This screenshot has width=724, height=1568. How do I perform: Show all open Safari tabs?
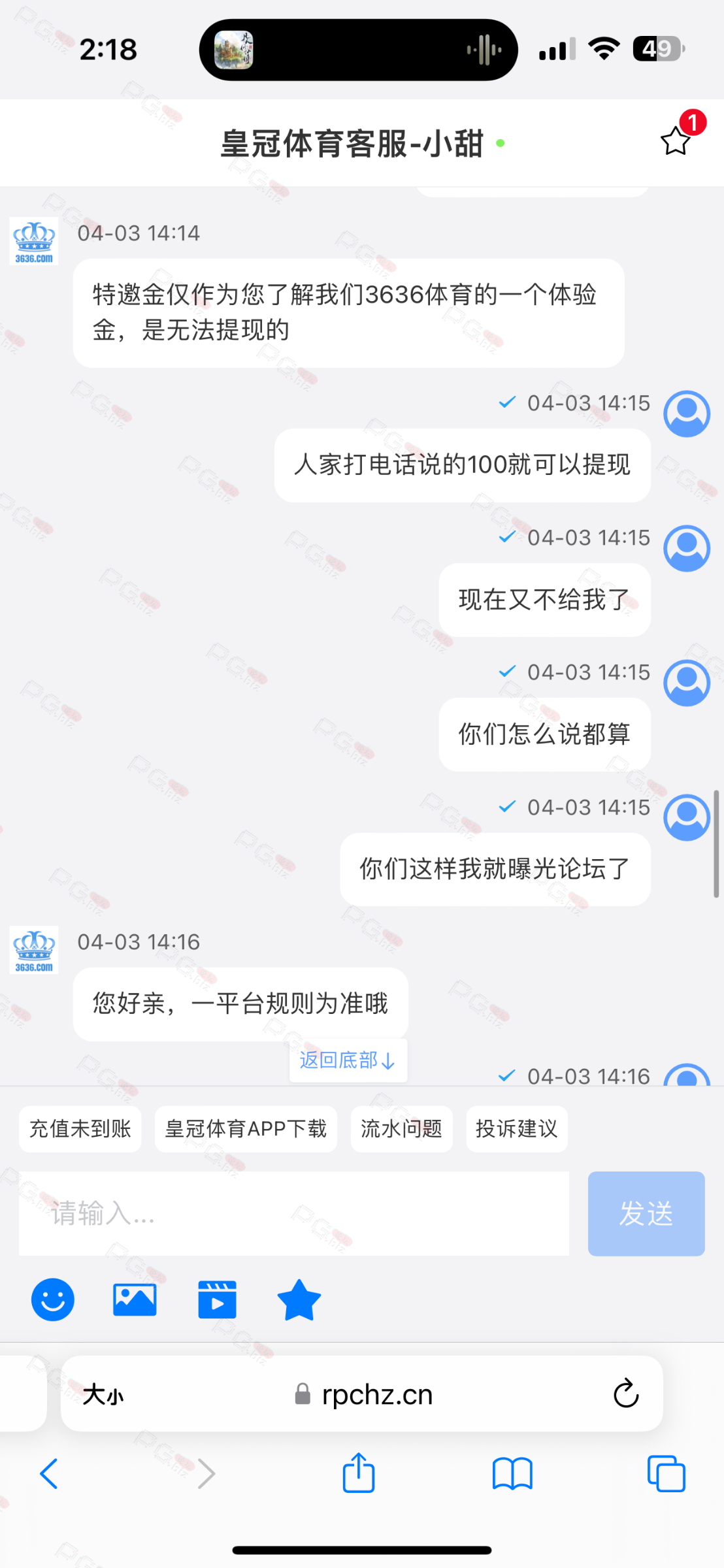point(666,1473)
